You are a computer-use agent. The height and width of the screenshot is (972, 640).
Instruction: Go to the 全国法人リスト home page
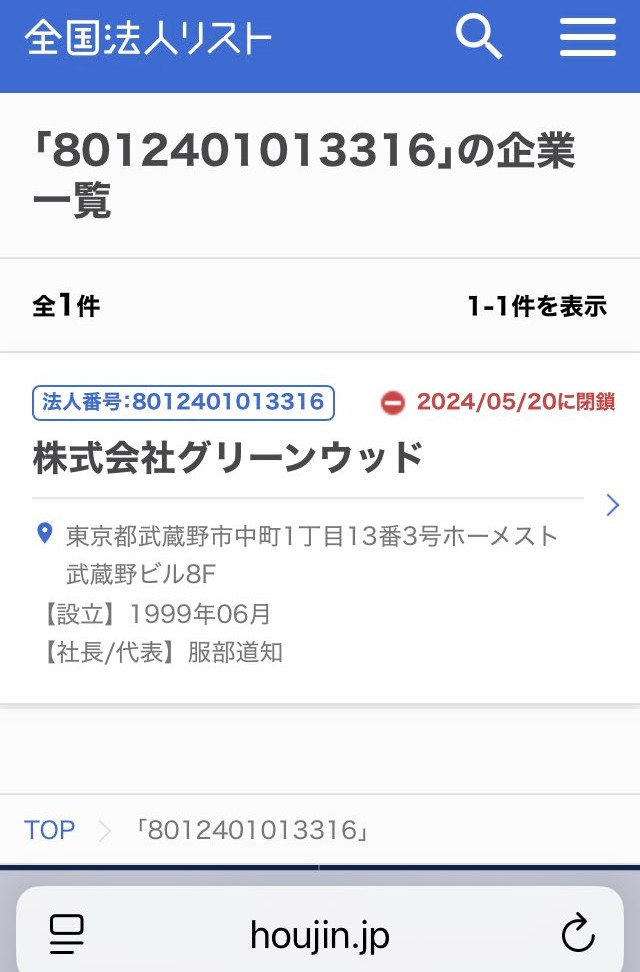tap(148, 38)
